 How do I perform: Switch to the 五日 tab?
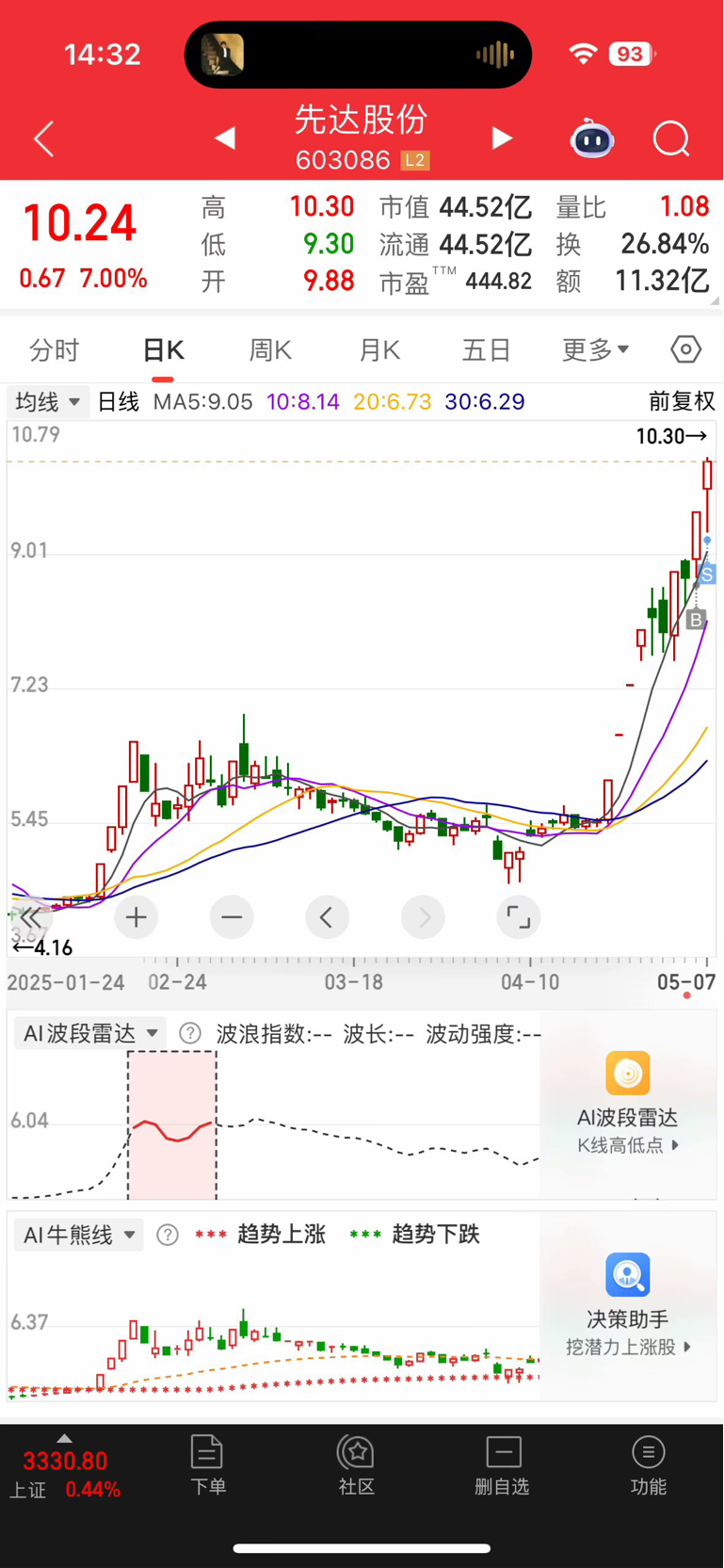pos(487,350)
